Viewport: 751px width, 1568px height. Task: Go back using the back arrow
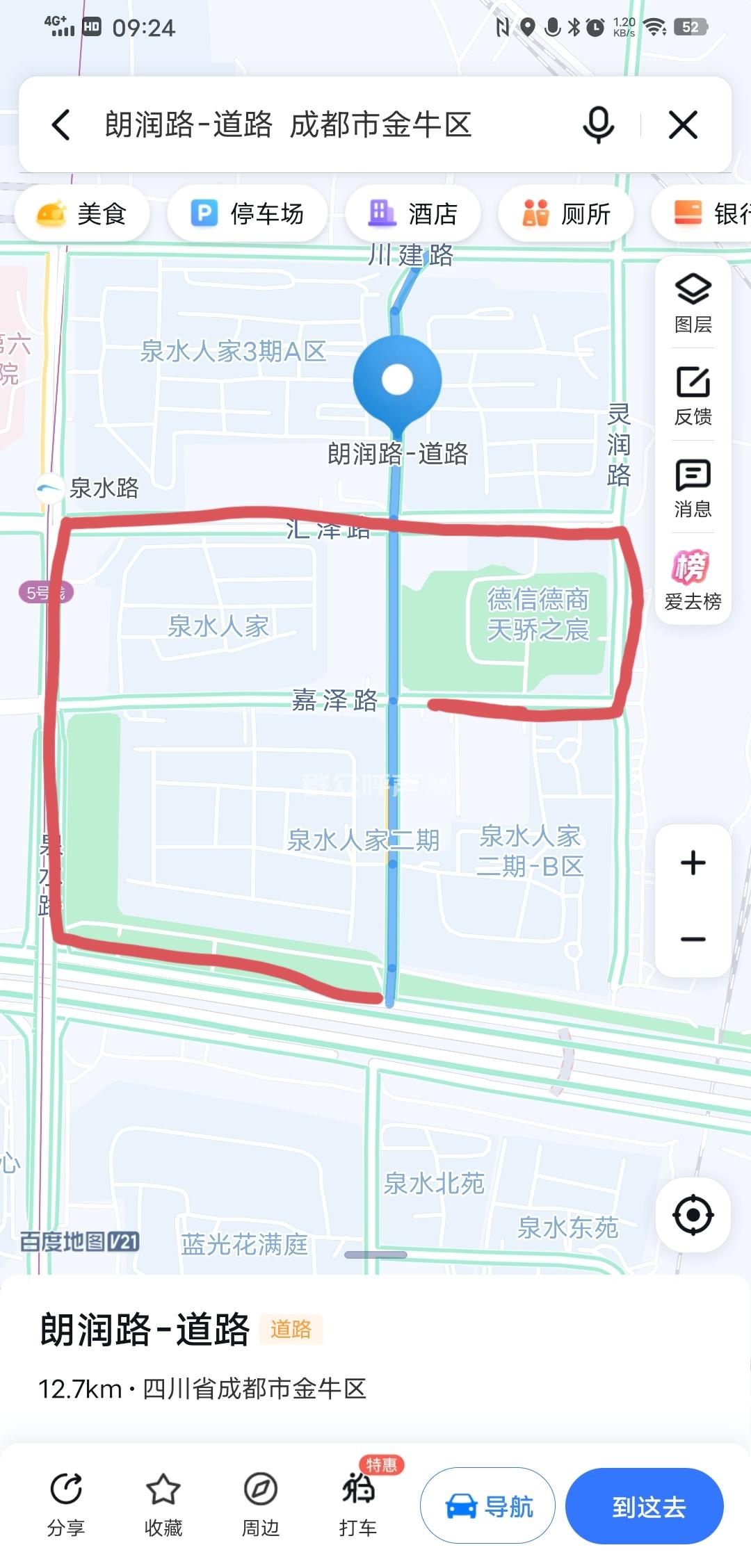(x=61, y=125)
